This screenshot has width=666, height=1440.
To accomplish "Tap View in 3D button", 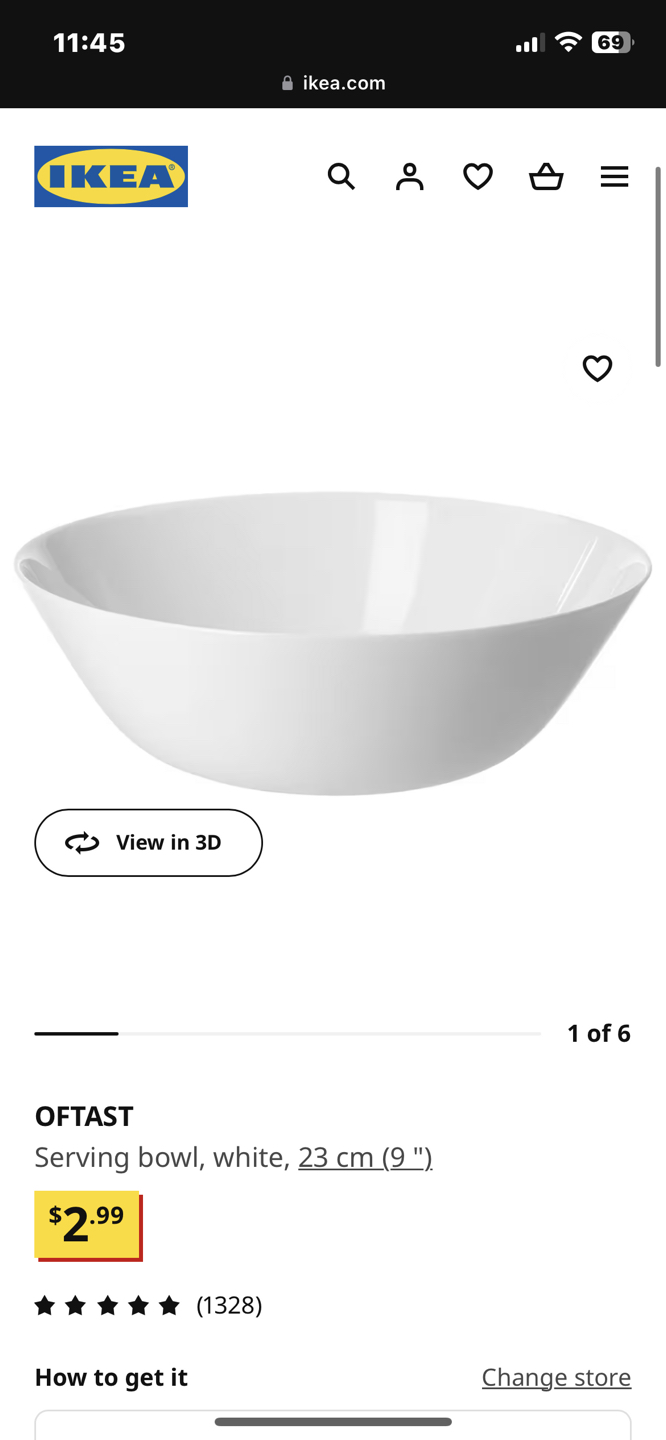I will click(x=148, y=843).
